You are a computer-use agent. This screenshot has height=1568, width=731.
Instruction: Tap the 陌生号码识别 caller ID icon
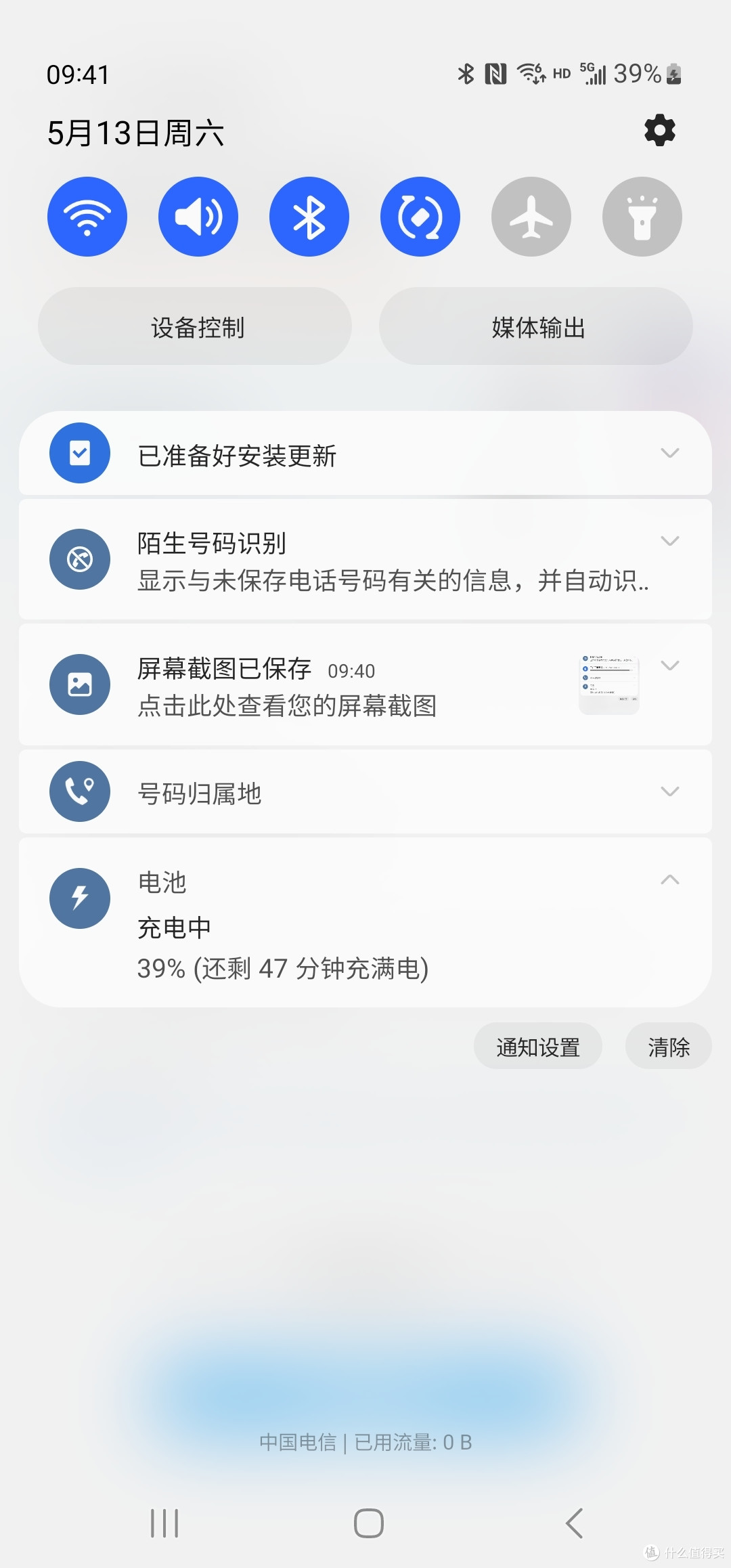coord(79,559)
